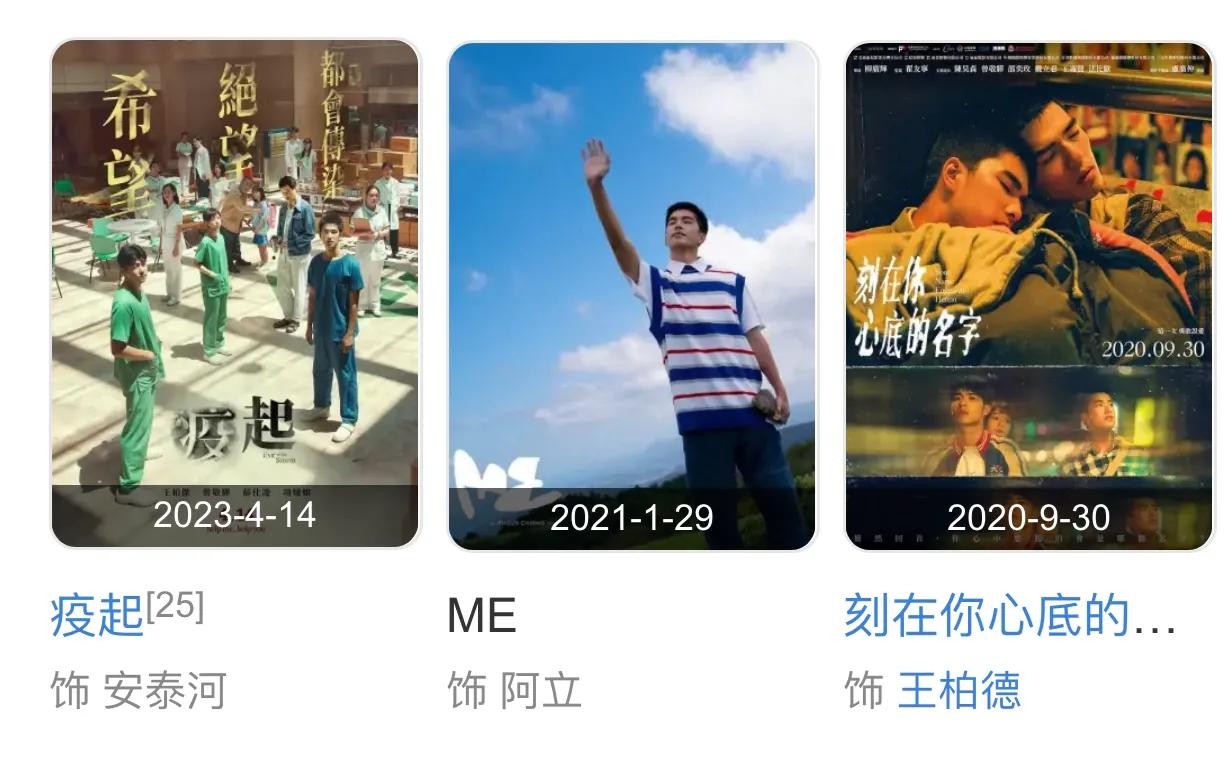Open the 疫起 poster dated 2023-4-14
The height and width of the screenshot is (763, 1225).
[x=235, y=293]
